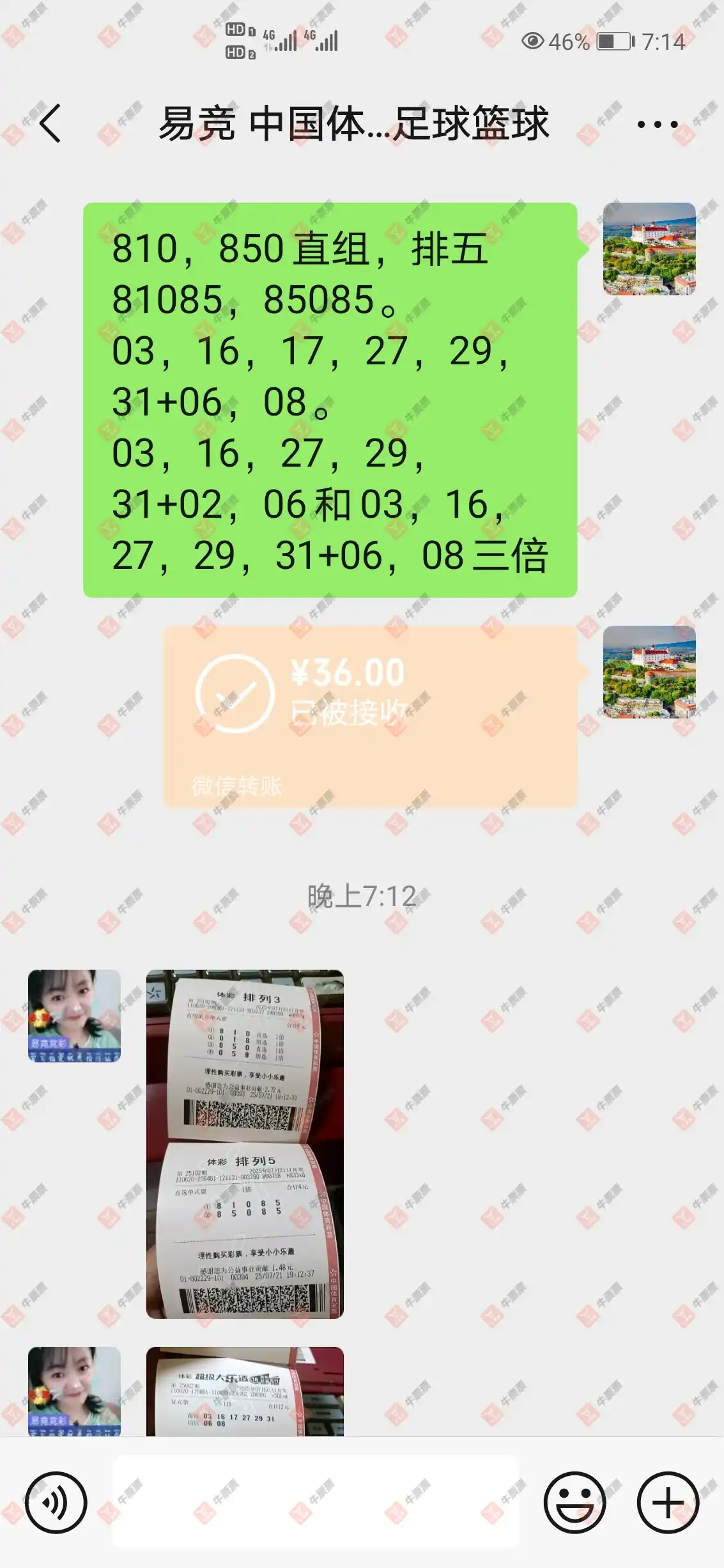Image resolution: width=724 pixels, height=1568 pixels.
Task: View the 排列3 and 排列5 ticket photo
Action: (x=245, y=1144)
